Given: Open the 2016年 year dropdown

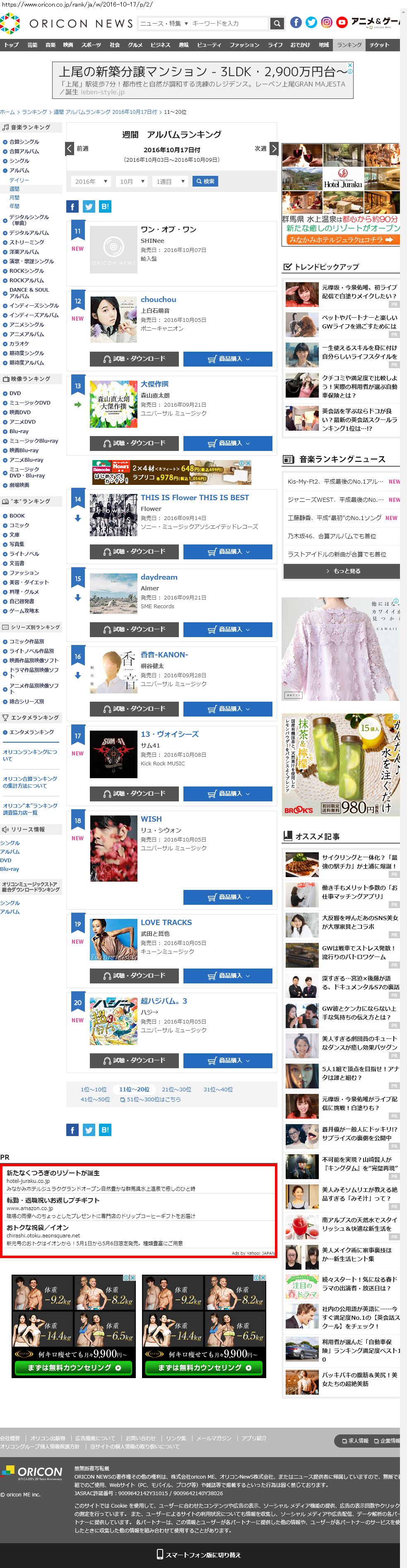Looking at the screenshot, I should (91, 181).
